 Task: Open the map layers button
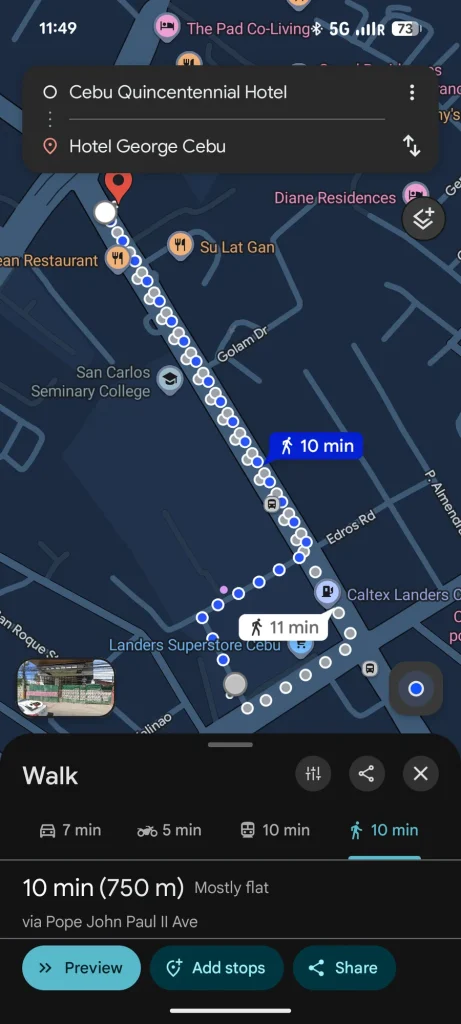[423, 218]
